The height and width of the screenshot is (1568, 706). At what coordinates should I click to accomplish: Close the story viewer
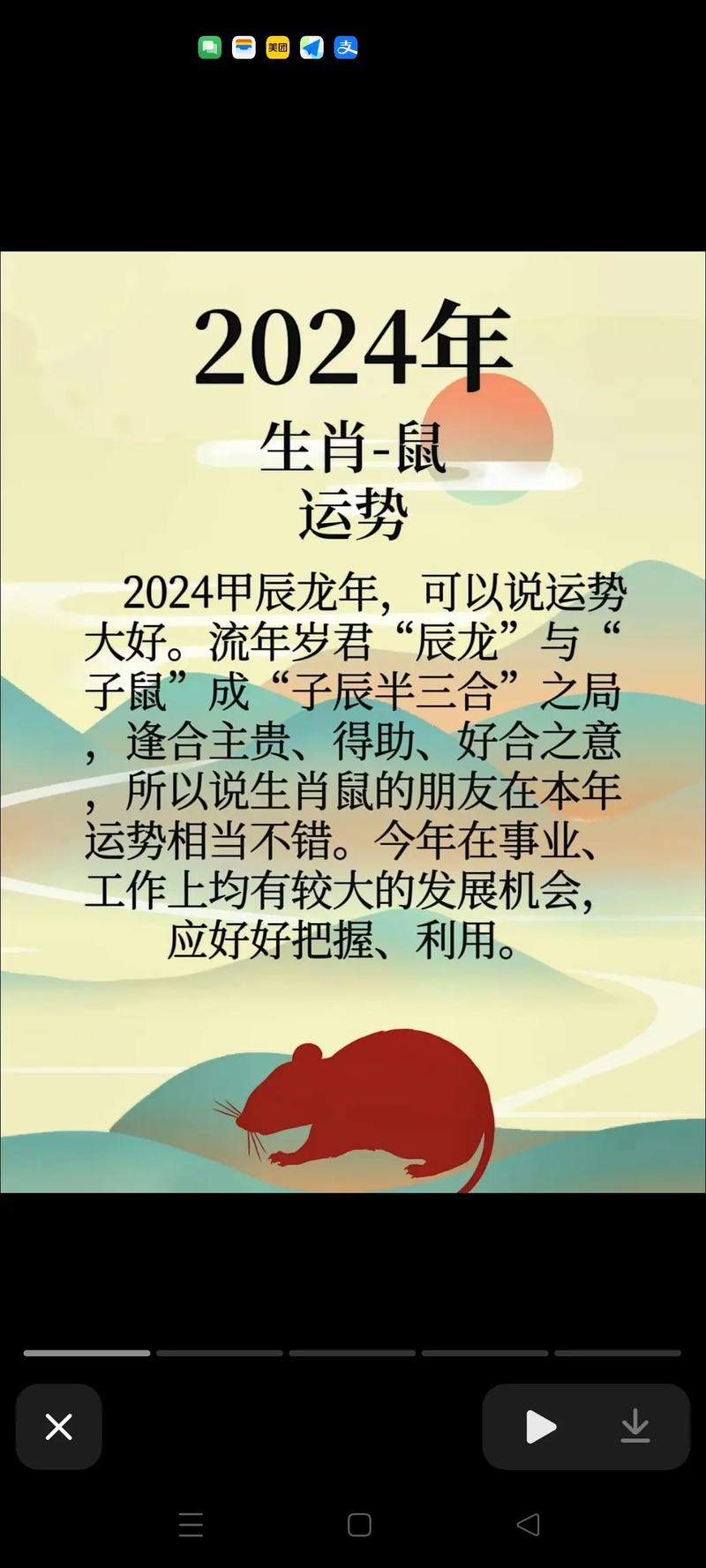click(x=58, y=1427)
